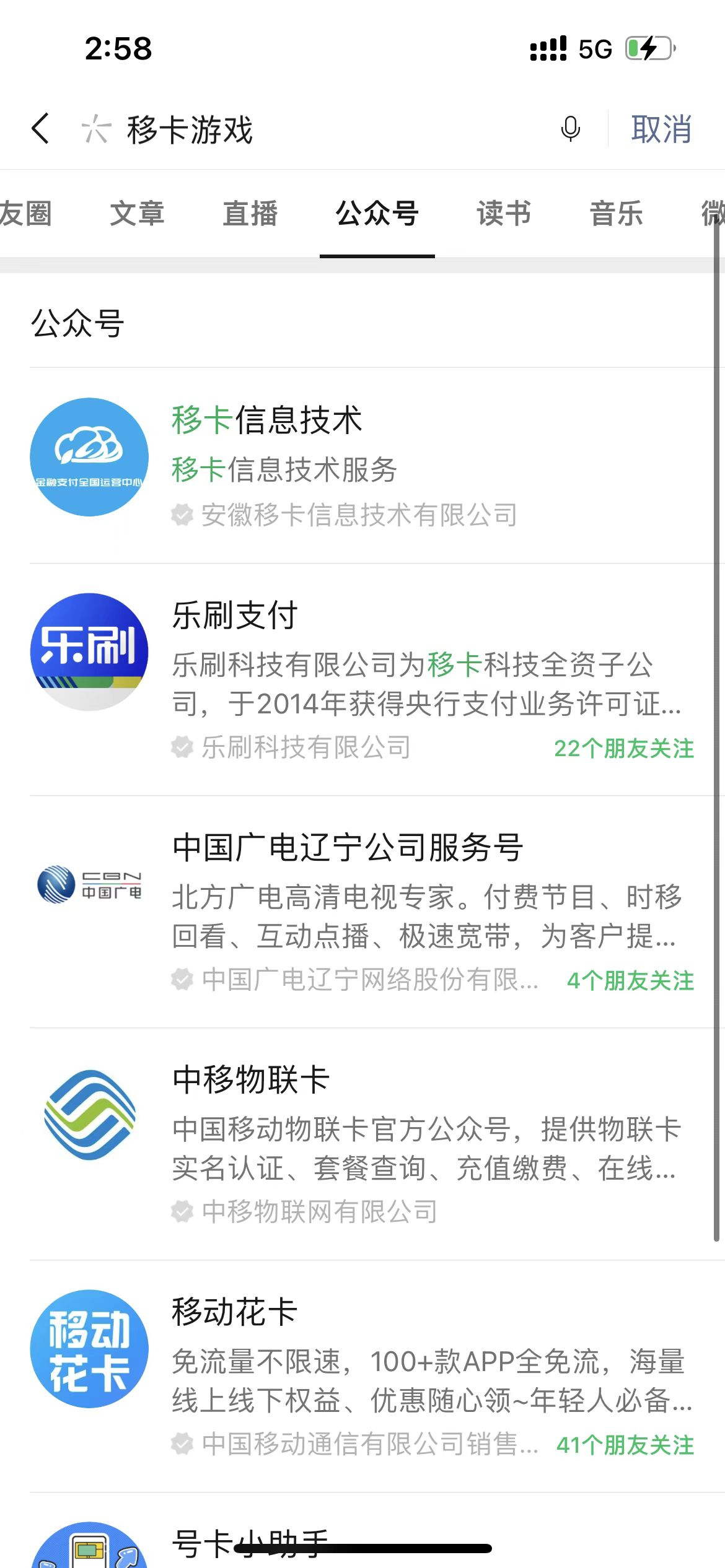Select the 公众号 tab
Screen dimensions: 725x1568
pyautogui.click(x=377, y=214)
